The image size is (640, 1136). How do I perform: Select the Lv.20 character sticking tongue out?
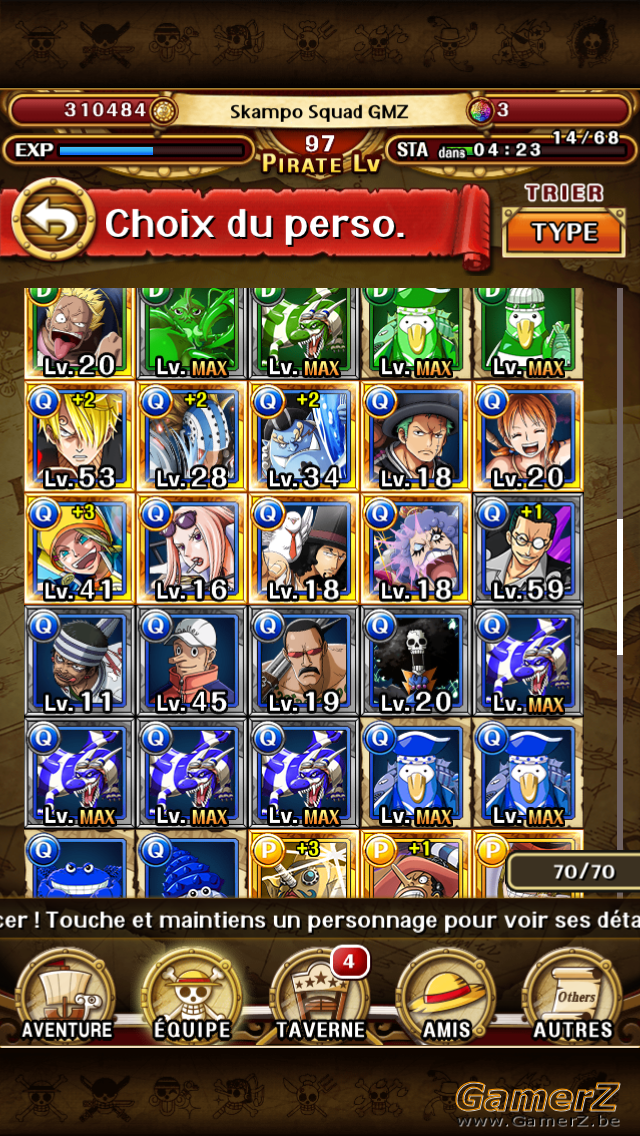coord(80,333)
